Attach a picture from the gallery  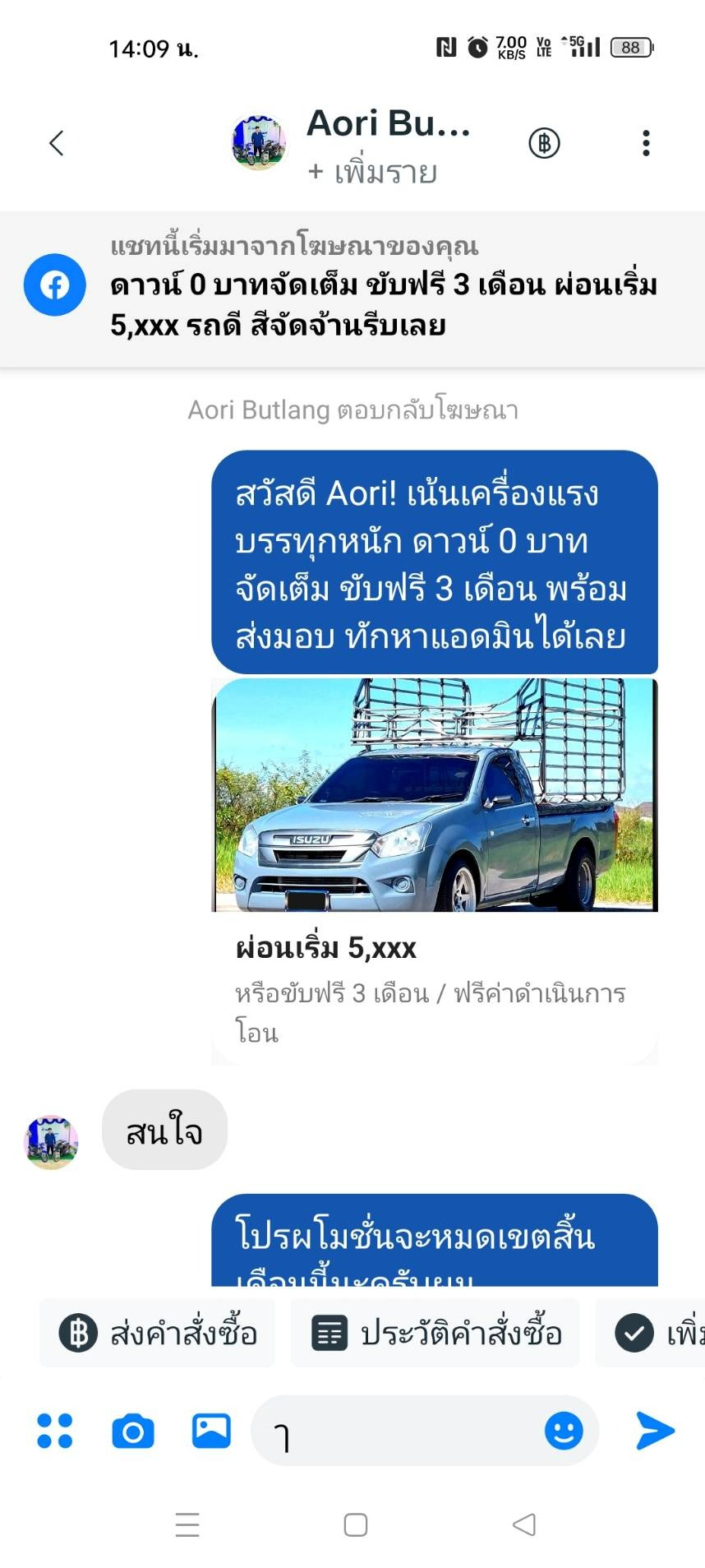pyautogui.click(x=211, y=1431)
